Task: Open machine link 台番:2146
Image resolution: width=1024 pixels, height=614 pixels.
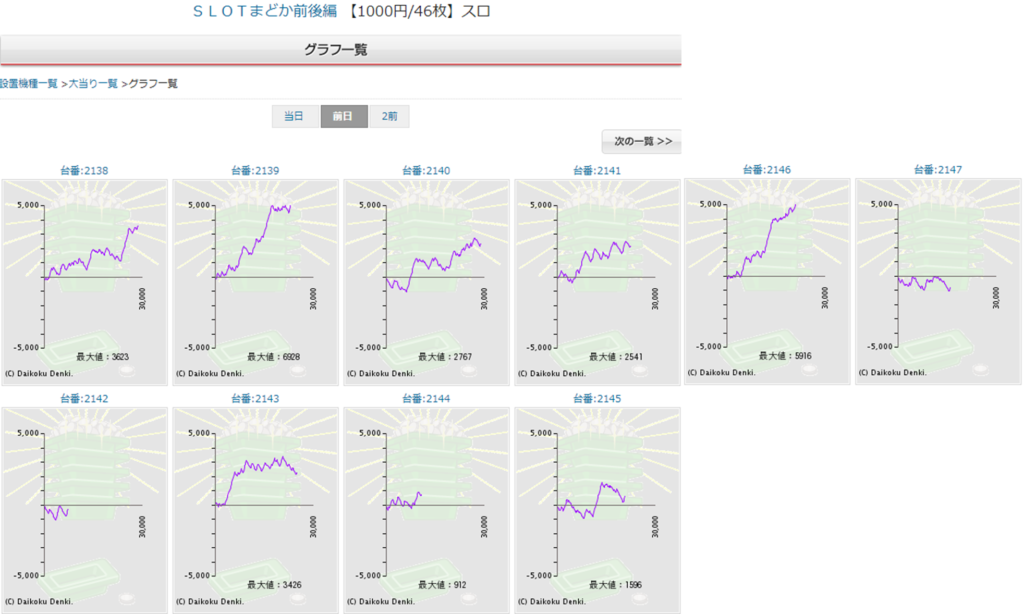Action: (767, 170)
